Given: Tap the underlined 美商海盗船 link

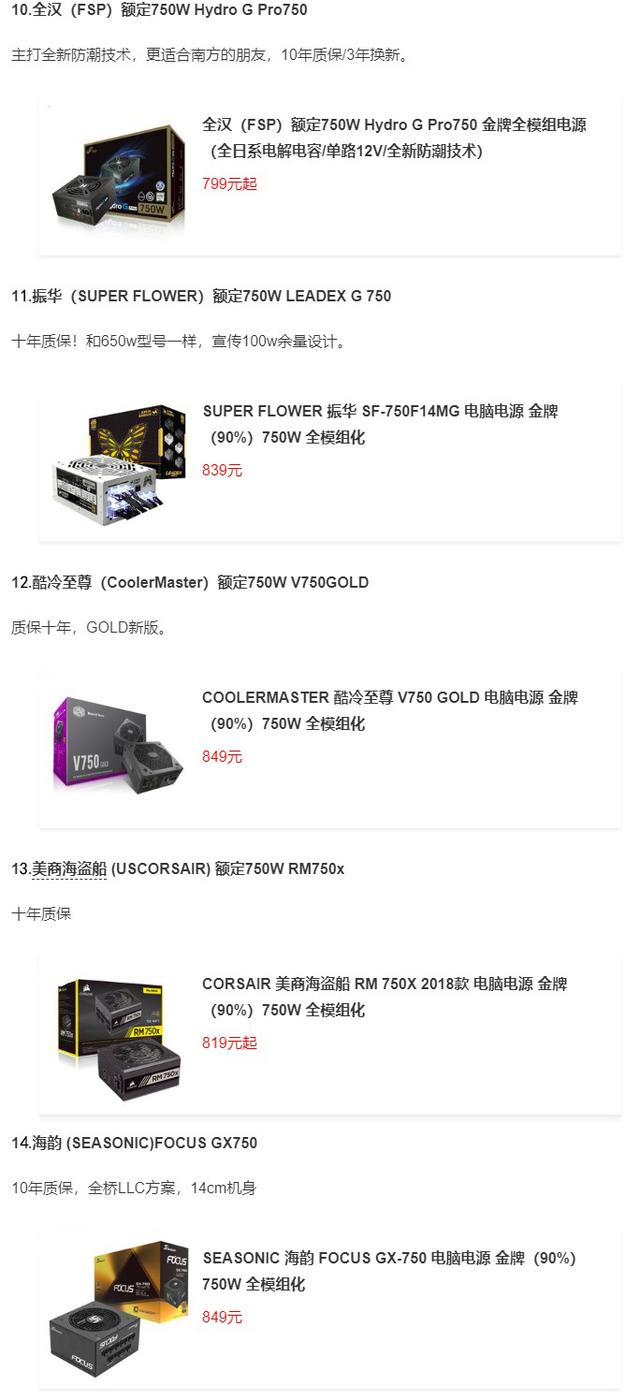Looking at the screenshot, I should pyautogui.click(x=69, y=869).
